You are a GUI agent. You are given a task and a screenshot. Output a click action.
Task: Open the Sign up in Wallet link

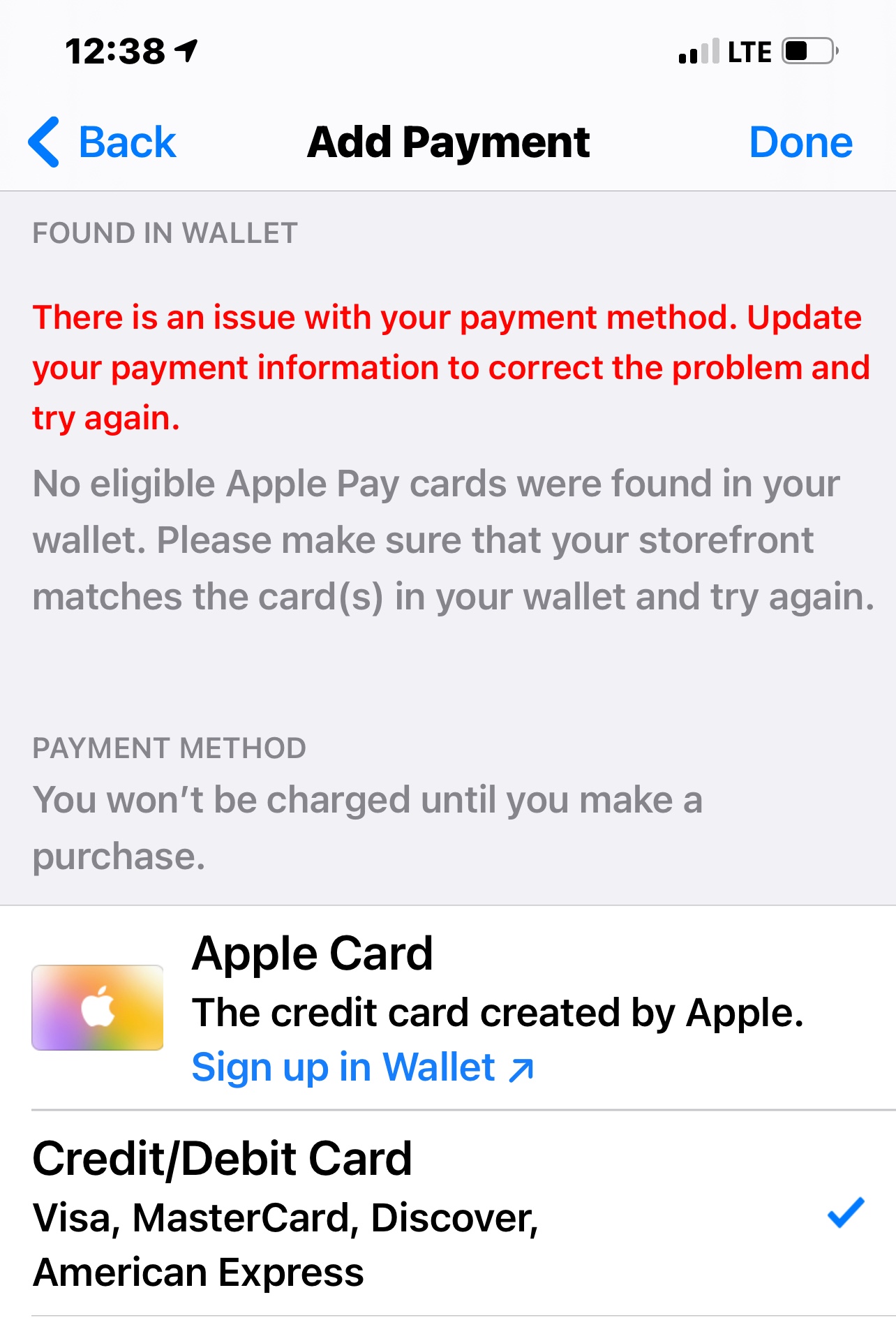(x=363, y=1067)
